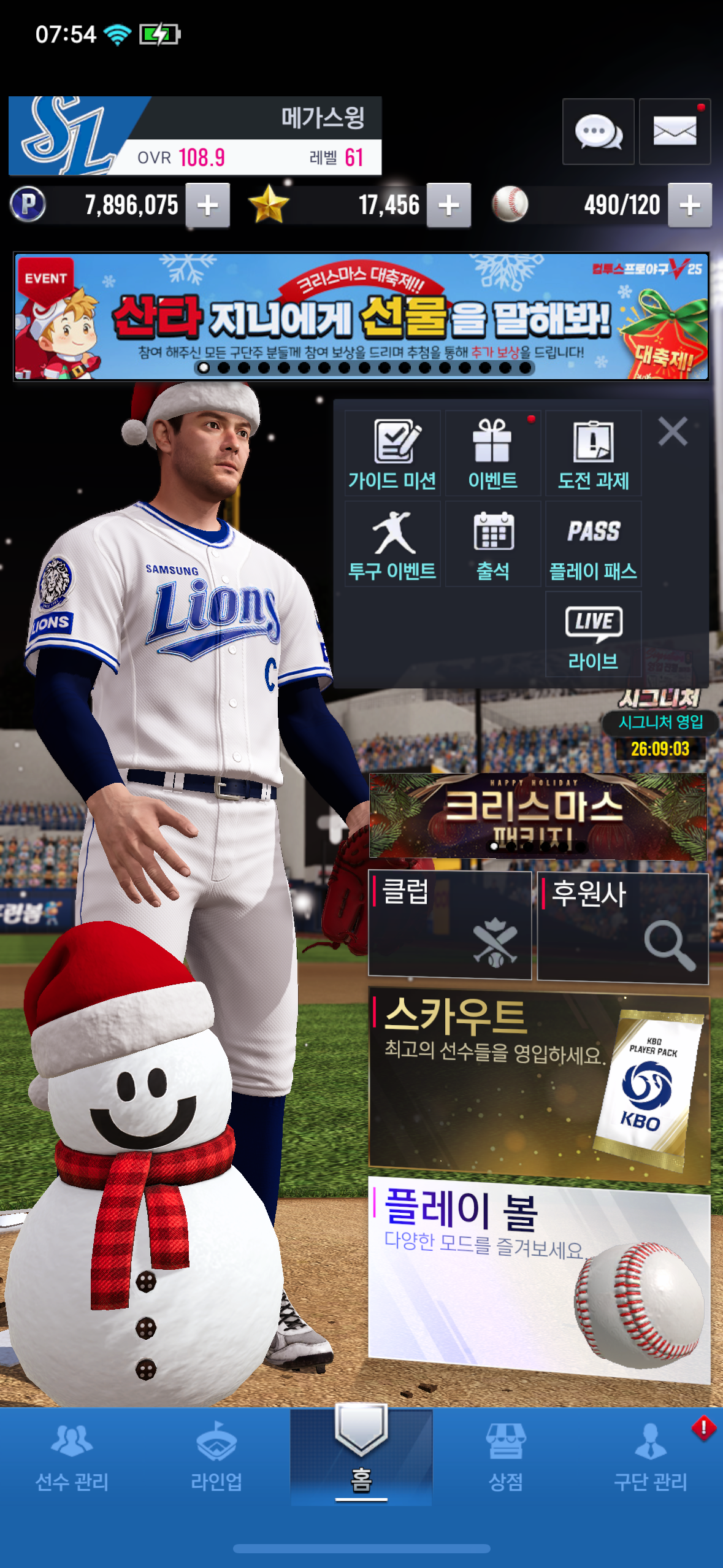Add more stars with plus button

click(449, 206)
